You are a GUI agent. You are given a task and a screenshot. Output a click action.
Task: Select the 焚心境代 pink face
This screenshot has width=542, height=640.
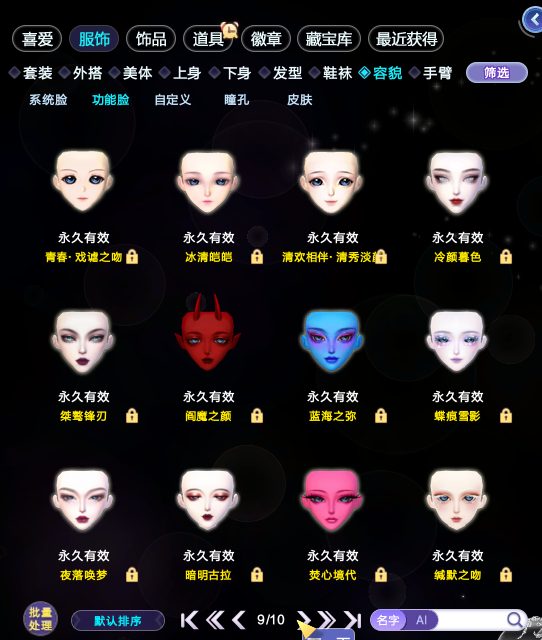tap(332, 500)
